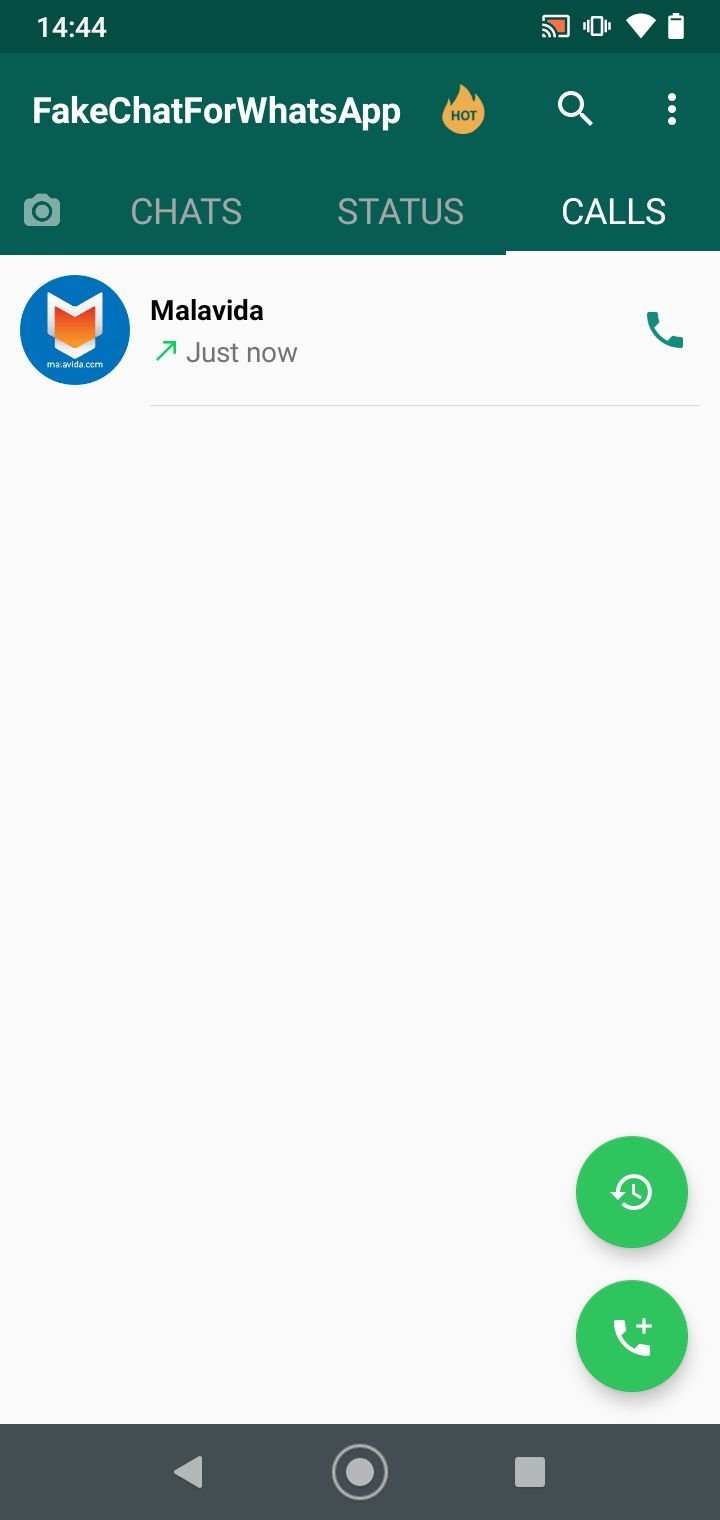This screenshot has width=720, height=1520.
Task: Tap the HOT flame icon
Action: [x=463, y=110]
